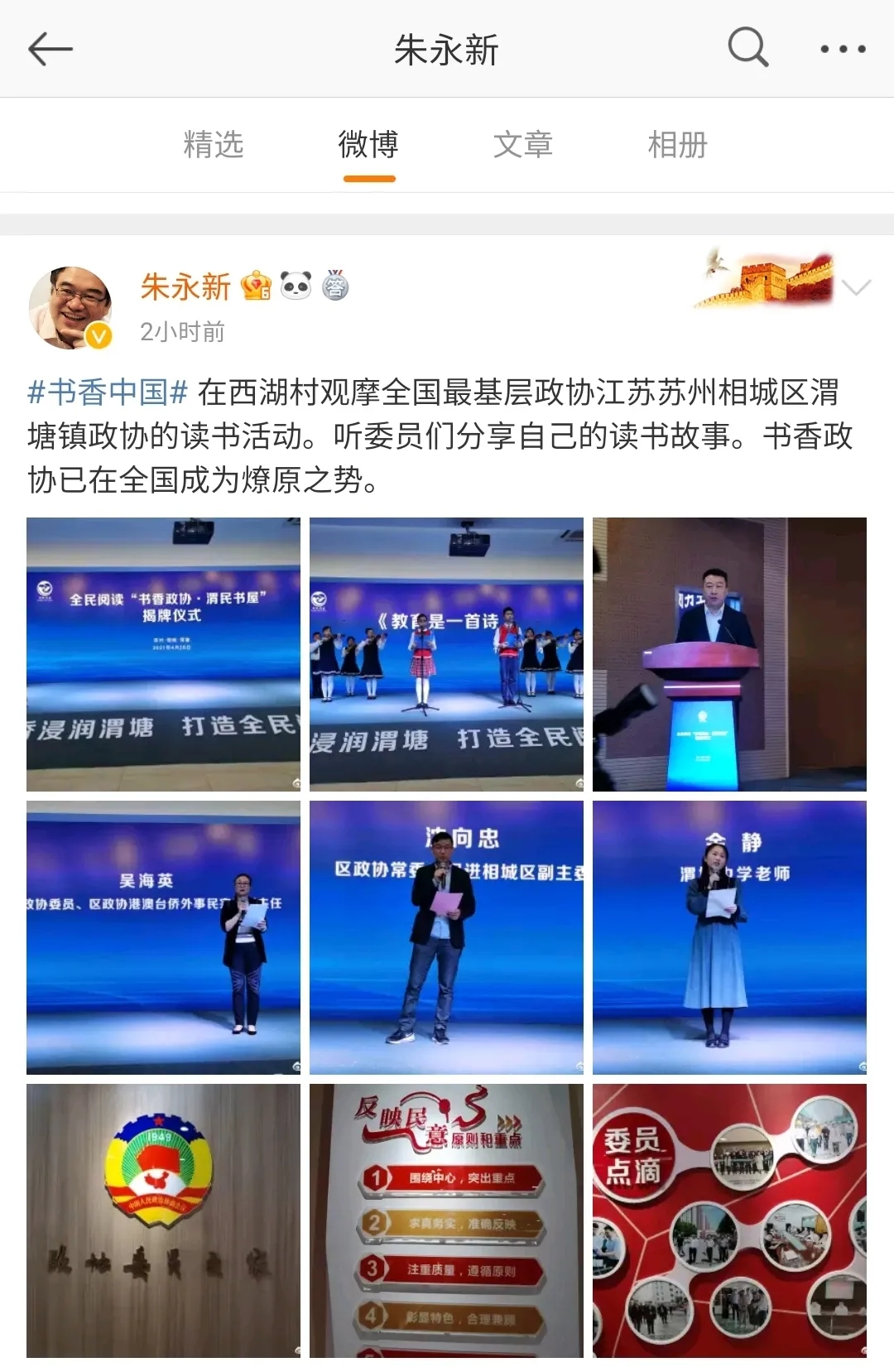The image size is (894, 1372).
Task: Switch to the 精选 tab
Action: click(x=213, y=145)
